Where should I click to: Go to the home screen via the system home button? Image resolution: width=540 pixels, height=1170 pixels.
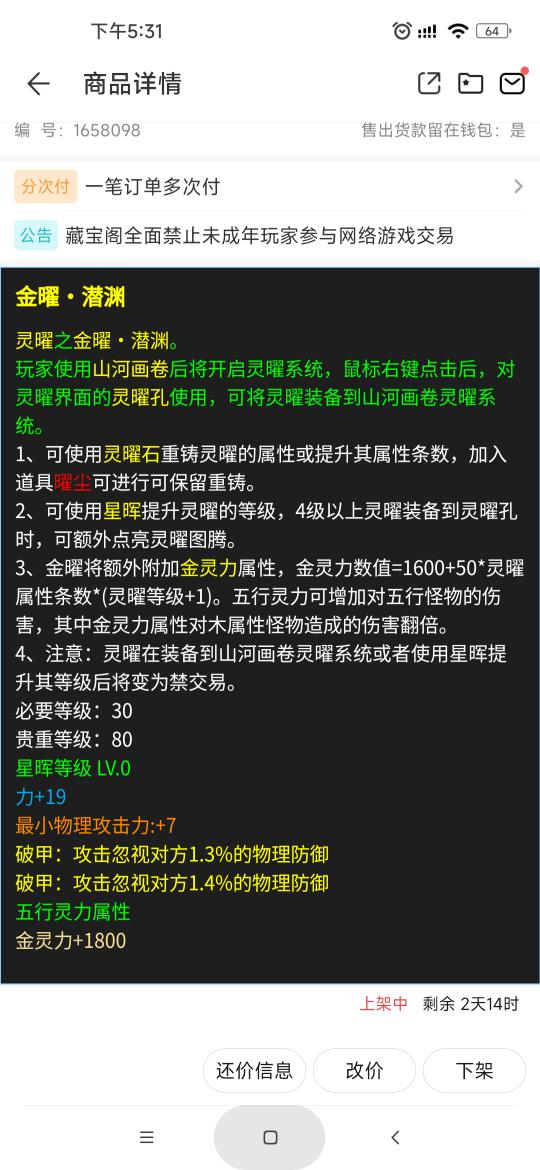[270, 1137]
